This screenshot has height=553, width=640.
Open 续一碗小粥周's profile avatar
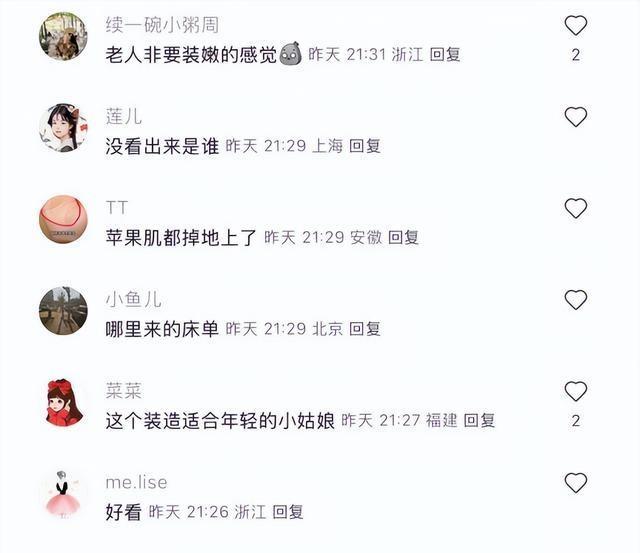(63, 37)
